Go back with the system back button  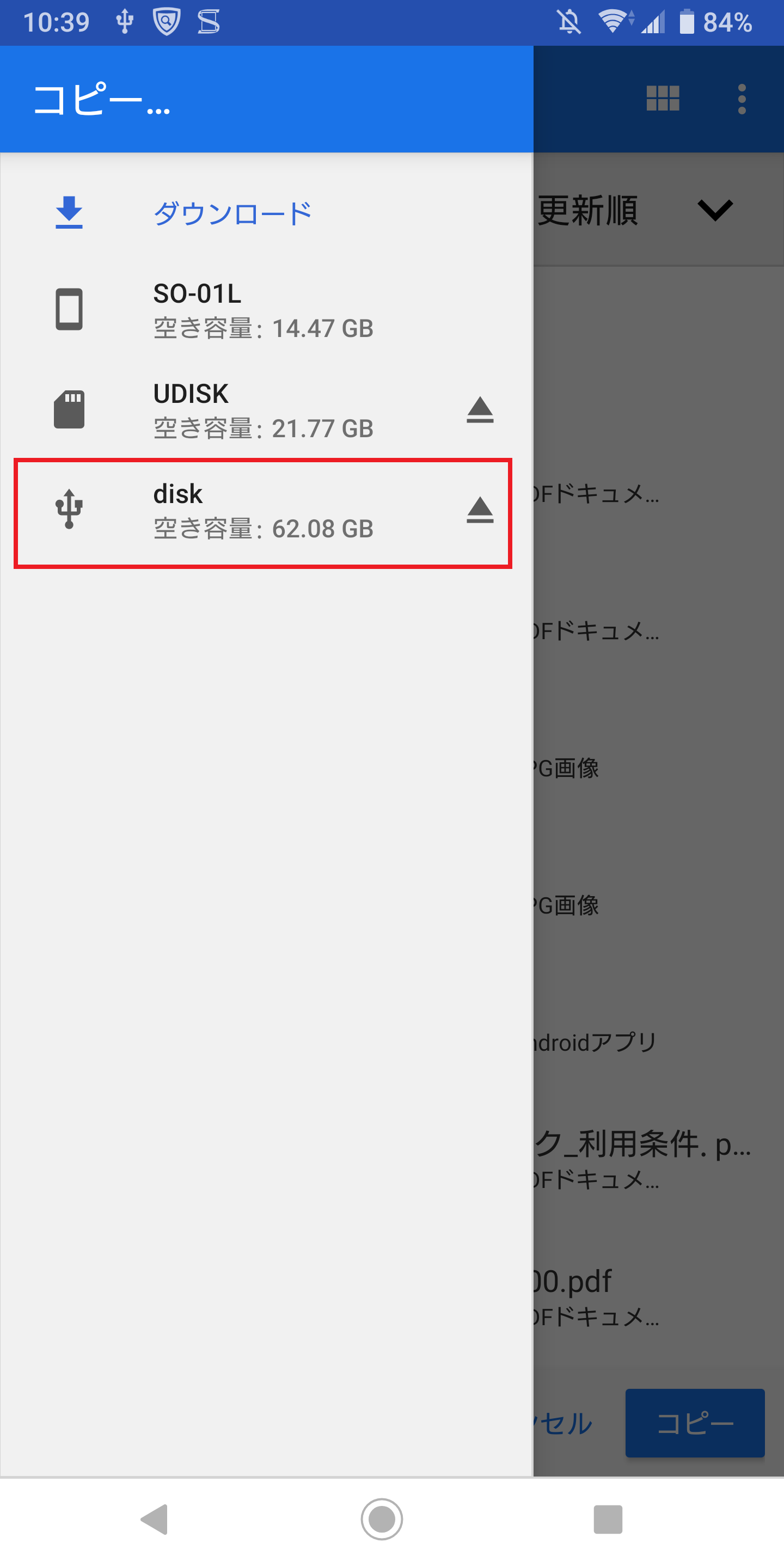pos(155,1520)
